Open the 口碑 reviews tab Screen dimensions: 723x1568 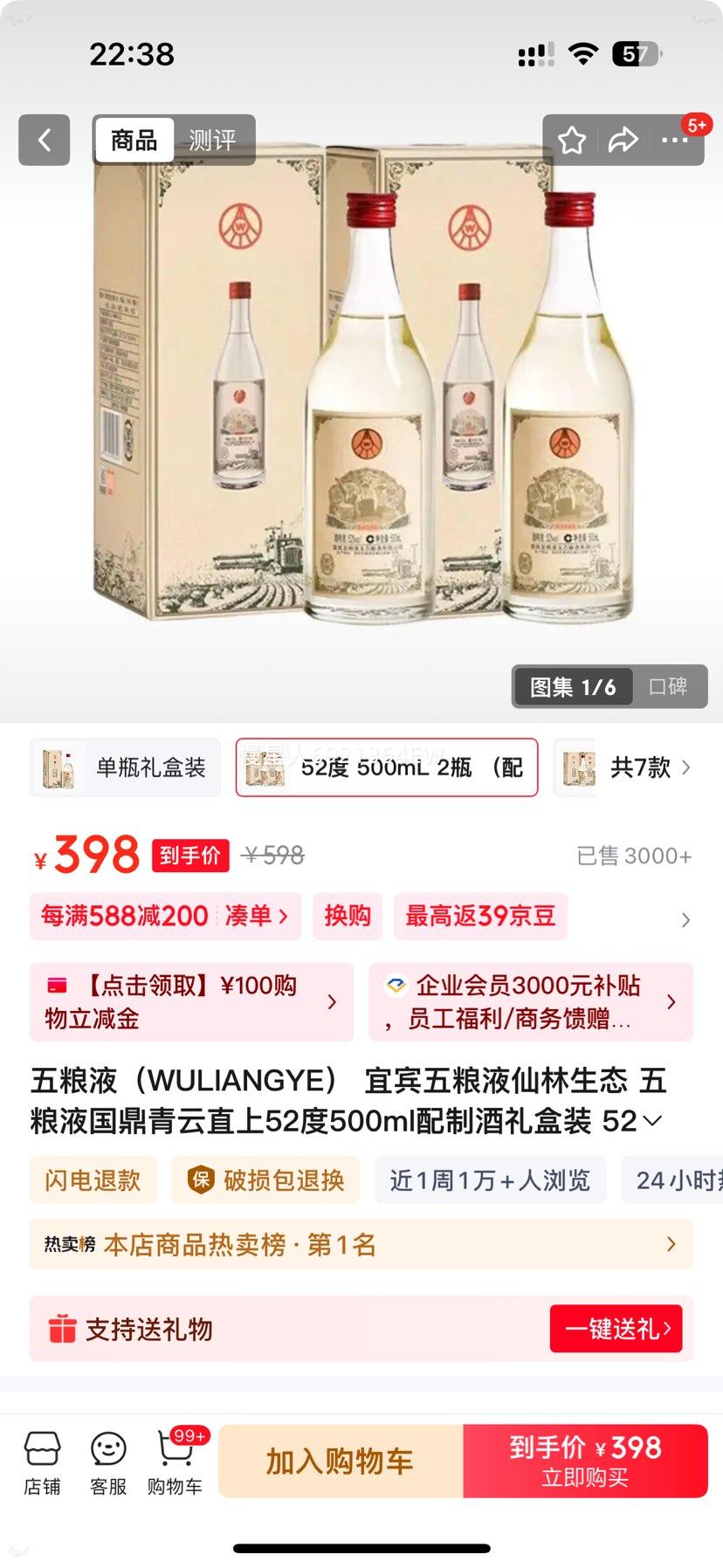670,687
